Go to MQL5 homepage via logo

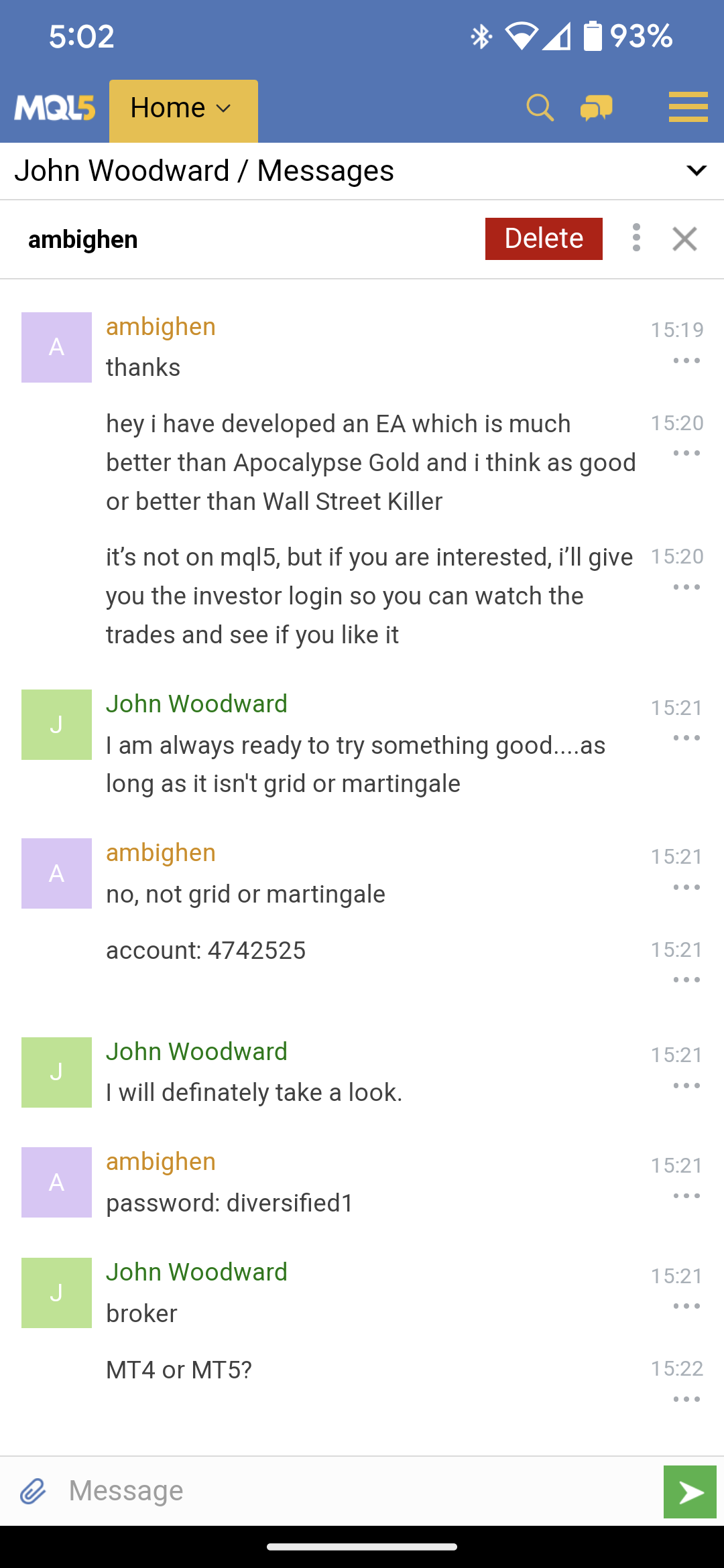coord(55,108)
